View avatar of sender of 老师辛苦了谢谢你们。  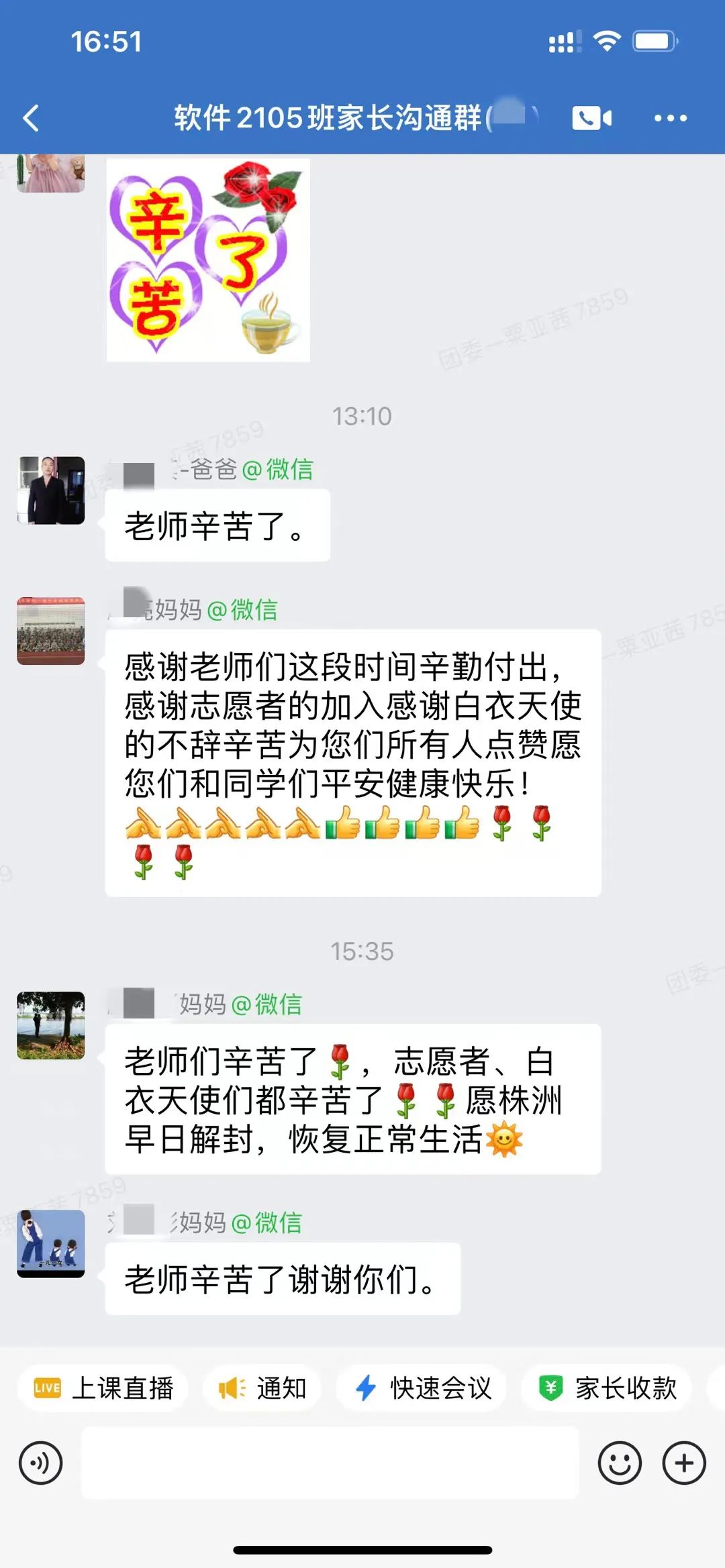click(51, 1243)
